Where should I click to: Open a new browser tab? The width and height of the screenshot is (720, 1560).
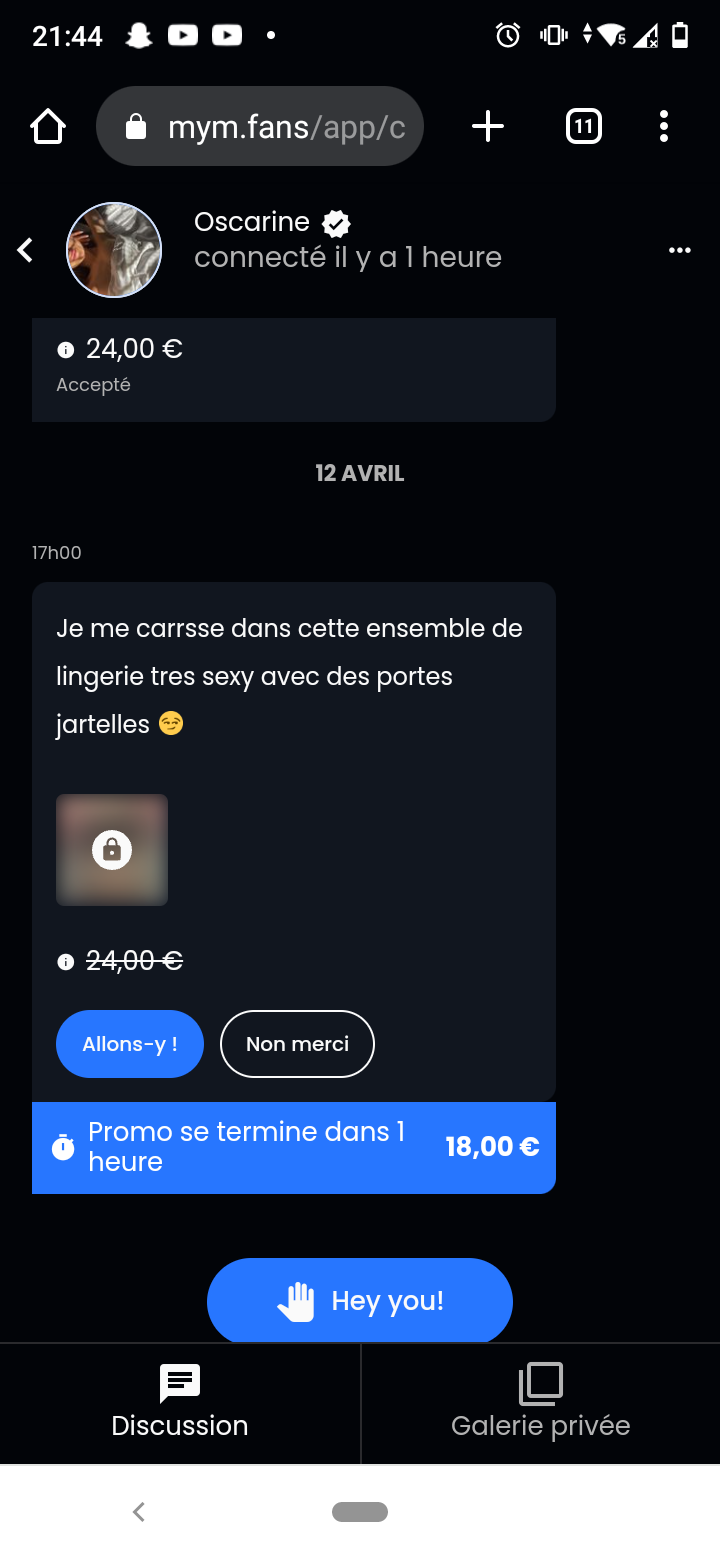pyautogui.click(x=488, y=127)
